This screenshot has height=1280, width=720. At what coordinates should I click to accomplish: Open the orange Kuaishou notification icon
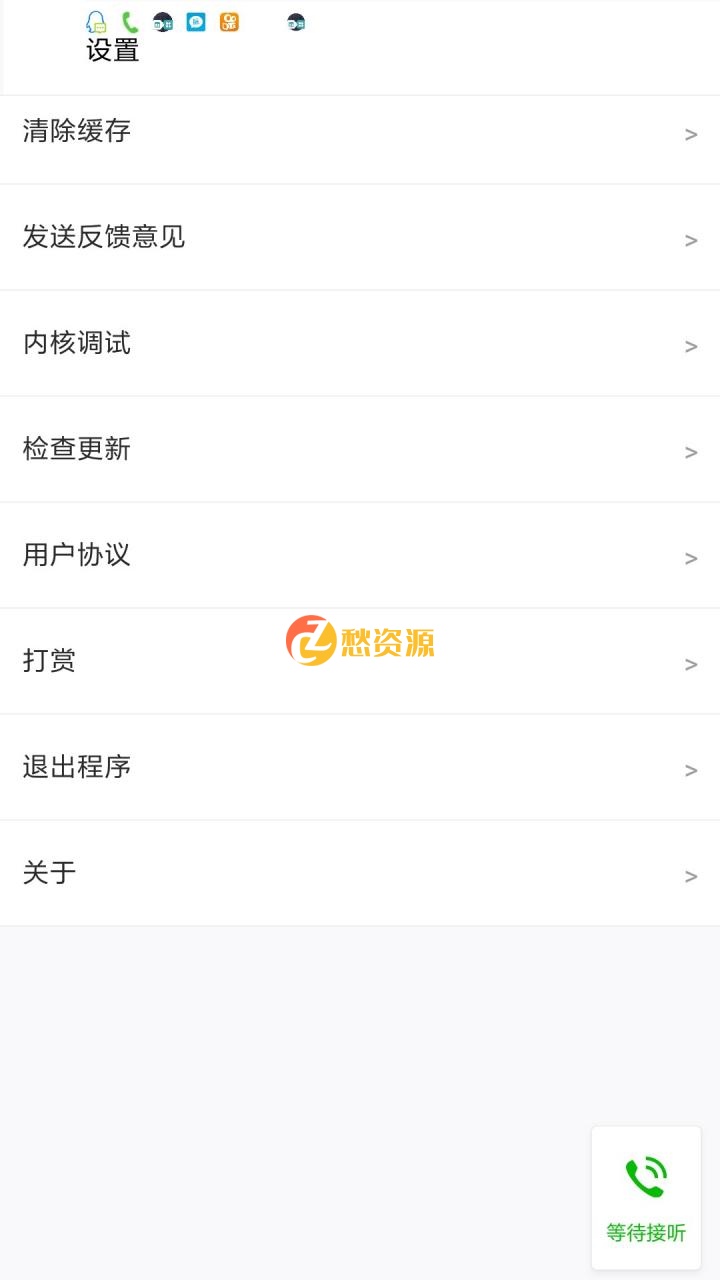click(x=229, y=21)
